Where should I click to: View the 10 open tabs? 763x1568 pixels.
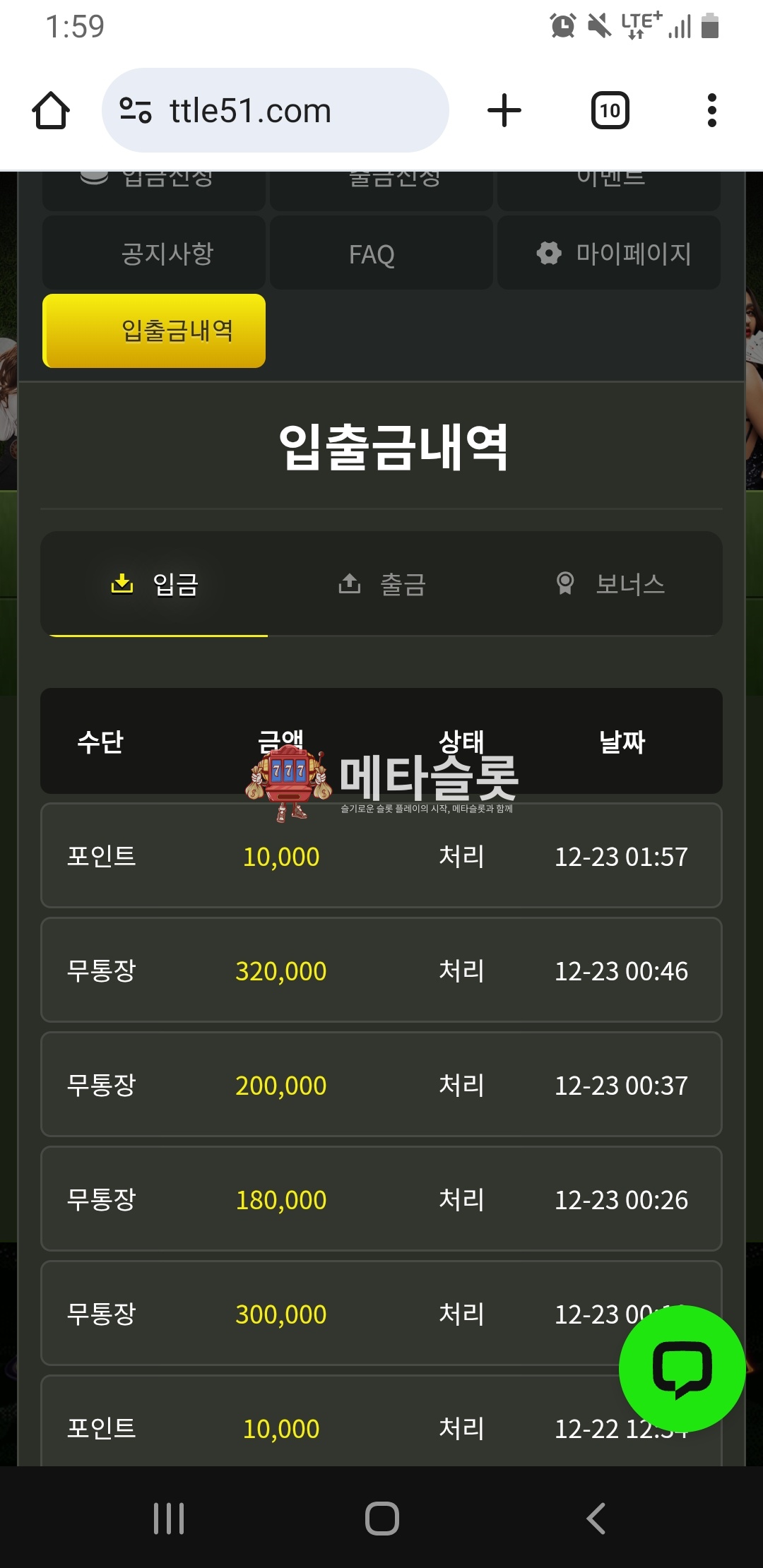610,111
